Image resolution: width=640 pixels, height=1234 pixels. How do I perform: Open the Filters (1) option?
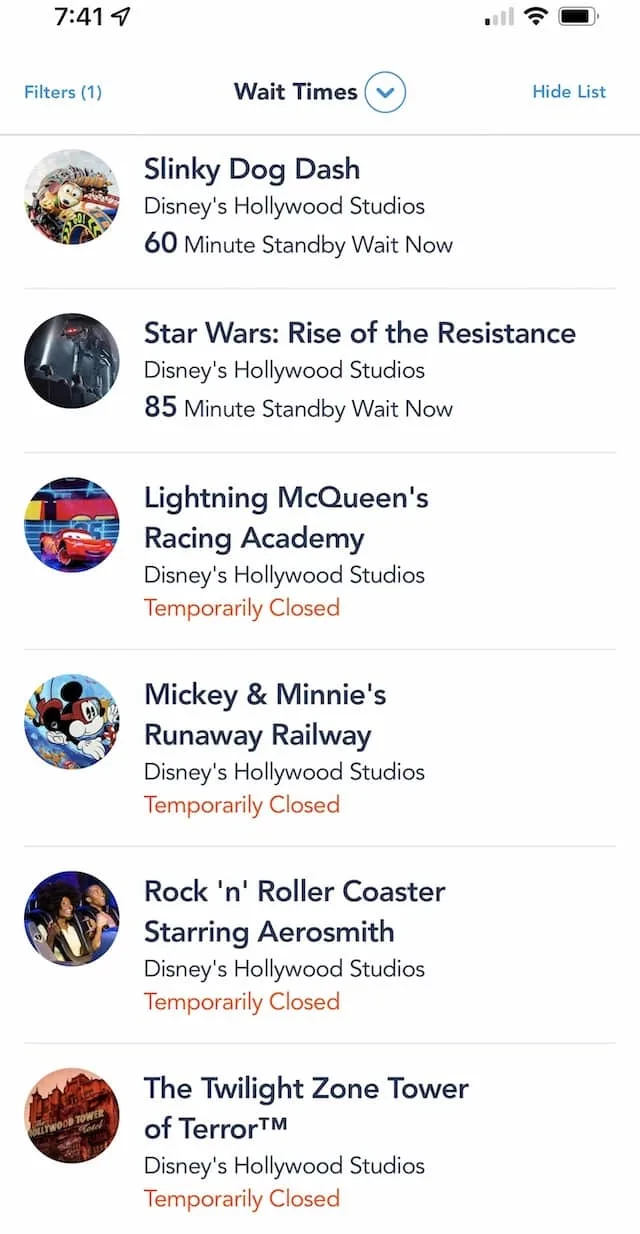point(63,92)
